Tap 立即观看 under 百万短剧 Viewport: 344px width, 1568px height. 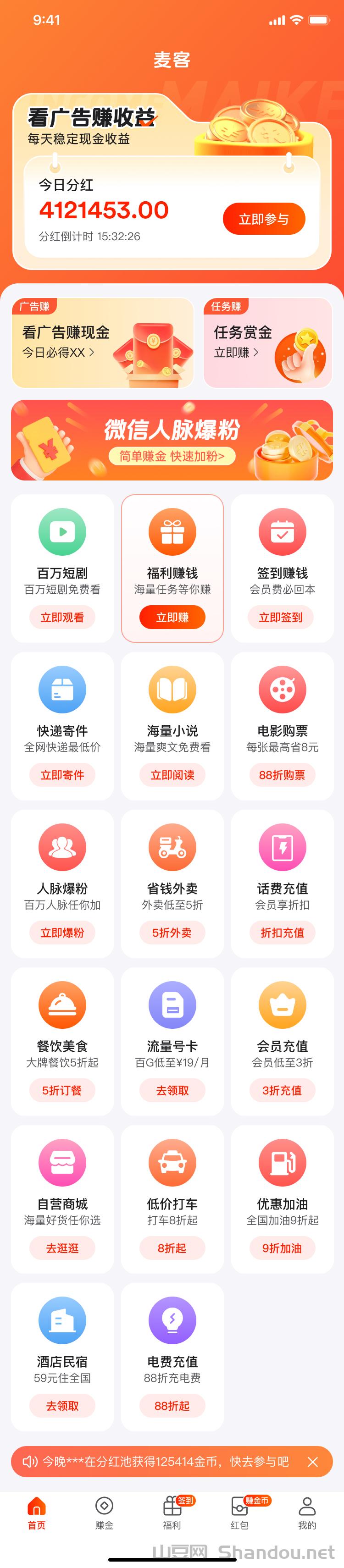pyautogui.click(x=62, y=617)
